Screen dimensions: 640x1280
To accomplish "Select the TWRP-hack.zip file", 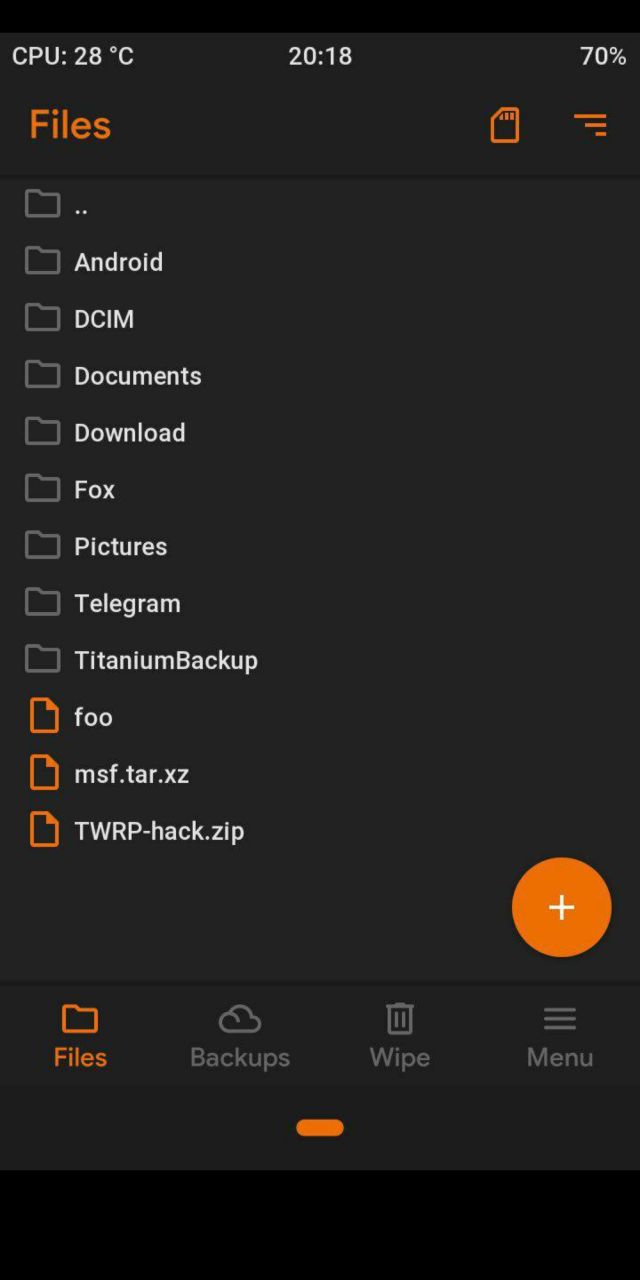I will (x=320, y=831).
